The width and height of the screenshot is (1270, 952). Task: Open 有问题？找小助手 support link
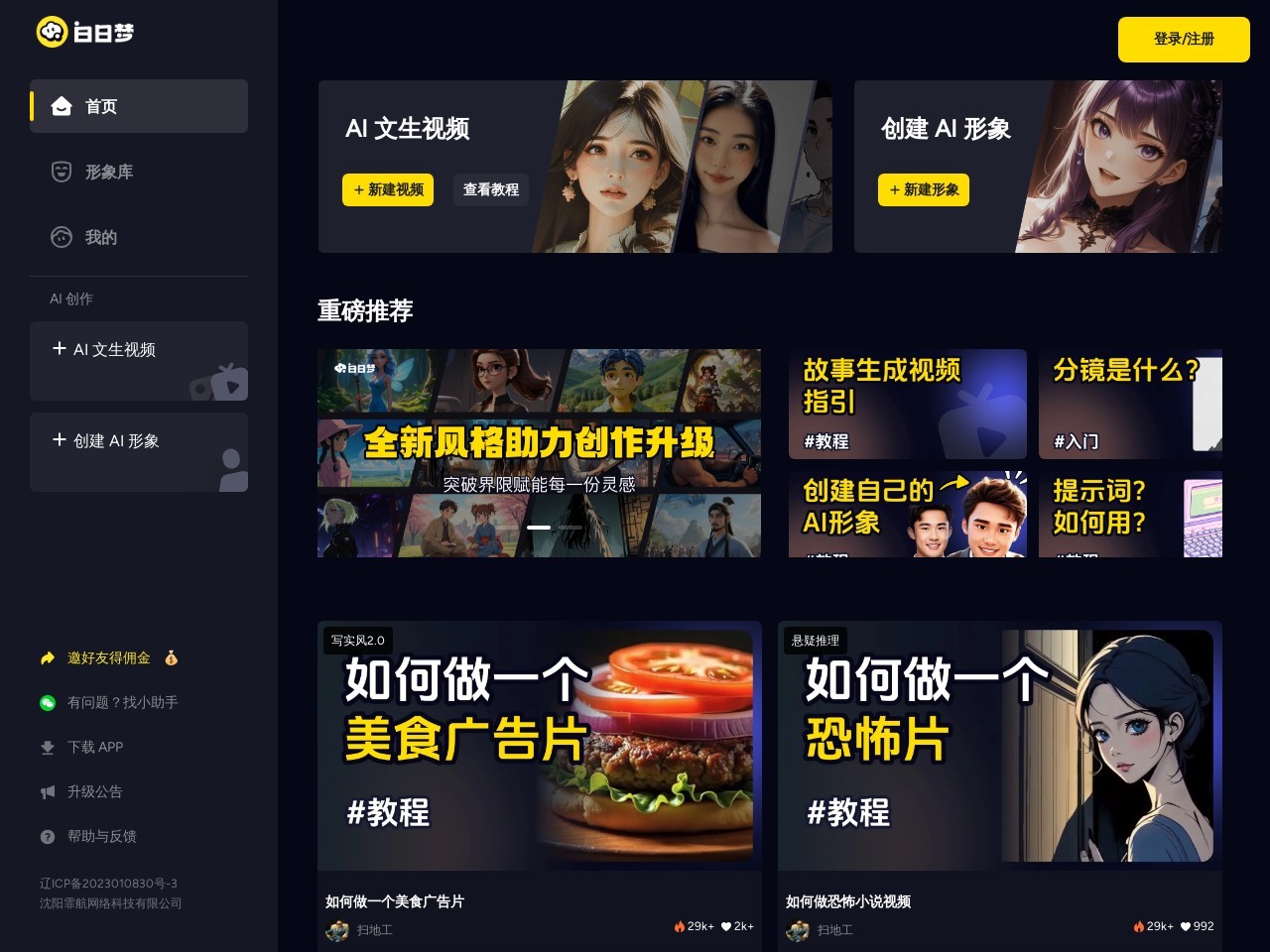(122, 702)
